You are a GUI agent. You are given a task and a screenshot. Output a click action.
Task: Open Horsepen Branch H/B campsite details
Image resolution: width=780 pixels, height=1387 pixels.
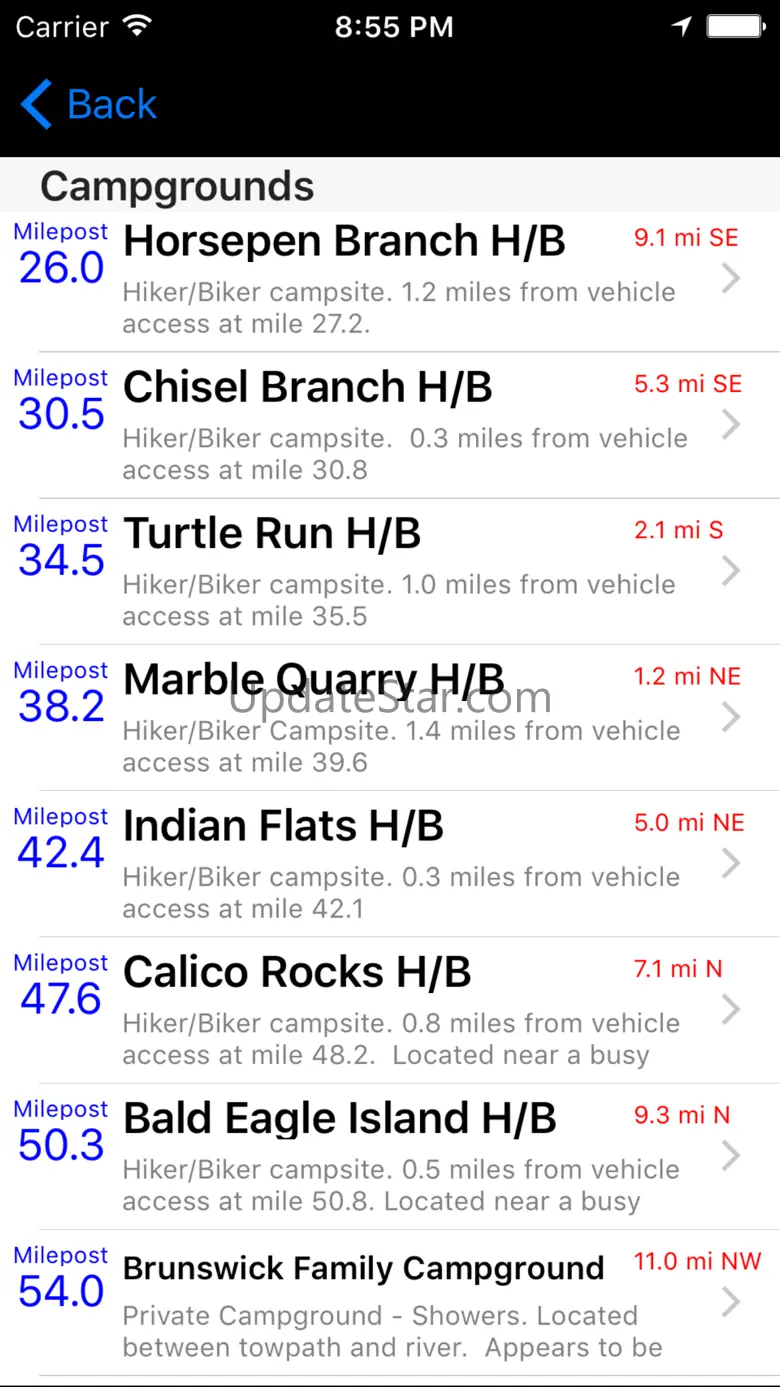tap(390, 279)
